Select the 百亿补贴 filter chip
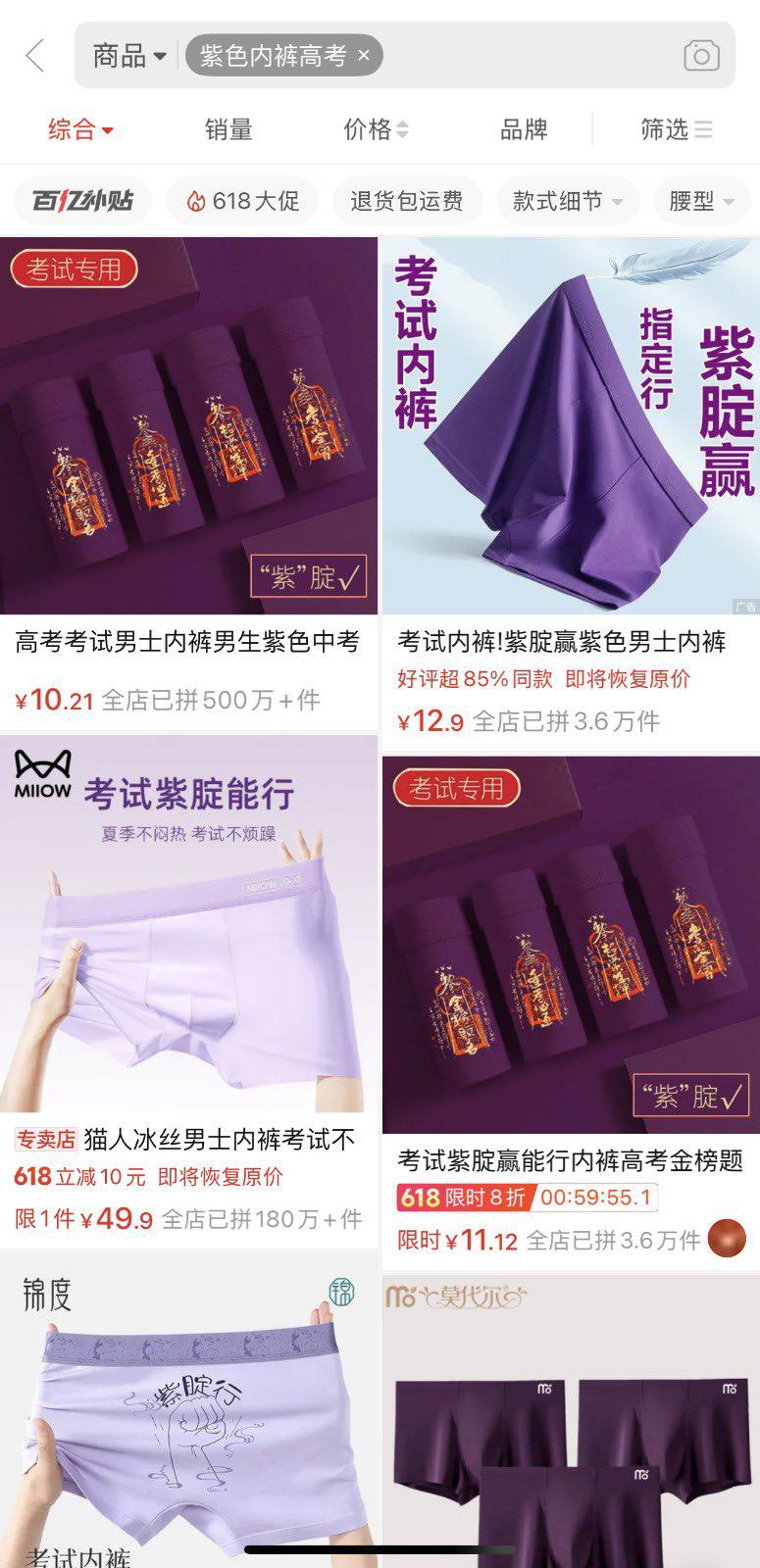Image resolution: width=760 pixels, height=1568 pixels. (83, 201)
